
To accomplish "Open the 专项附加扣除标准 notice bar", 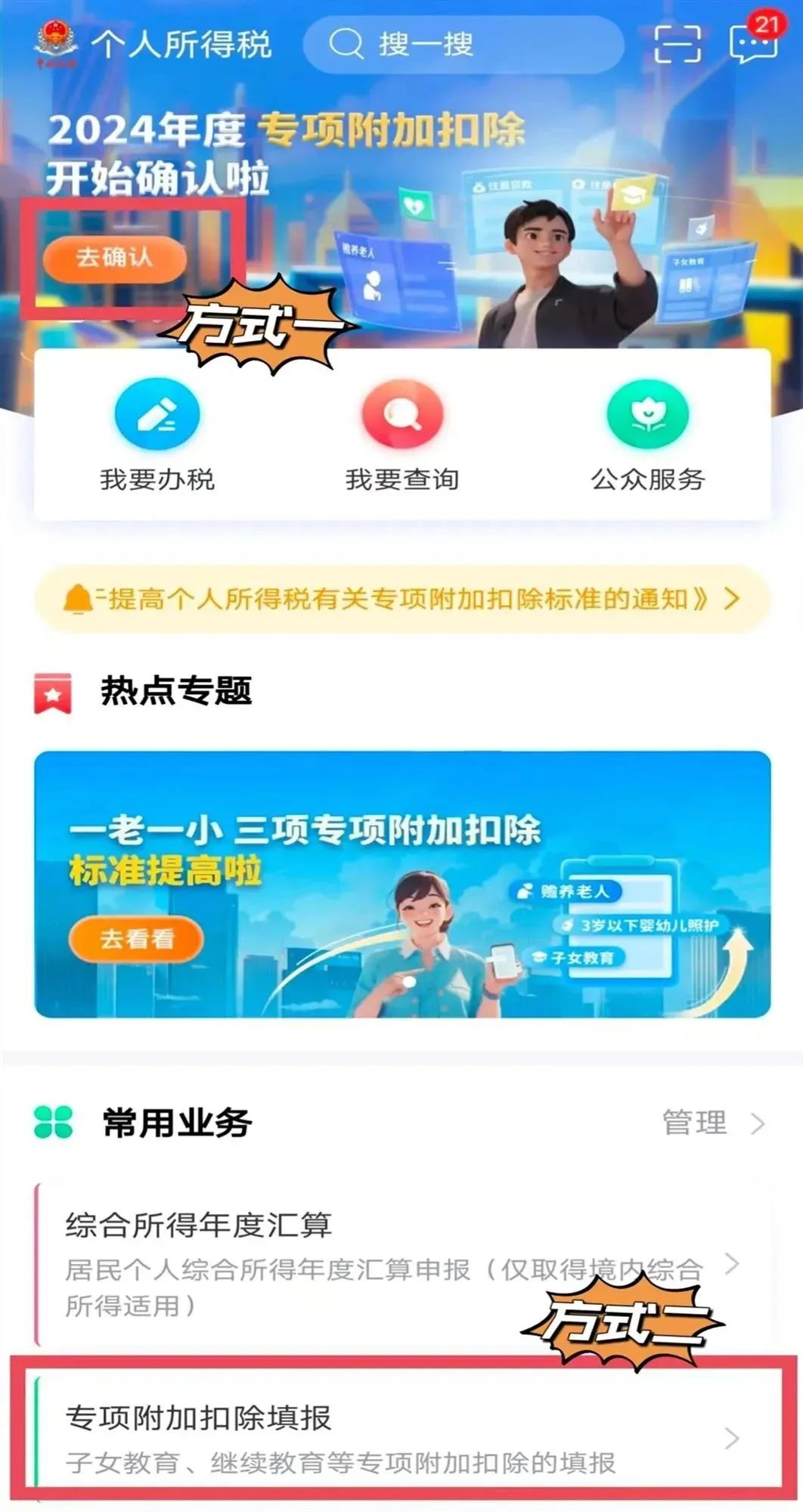I will (x=402, y=599).
